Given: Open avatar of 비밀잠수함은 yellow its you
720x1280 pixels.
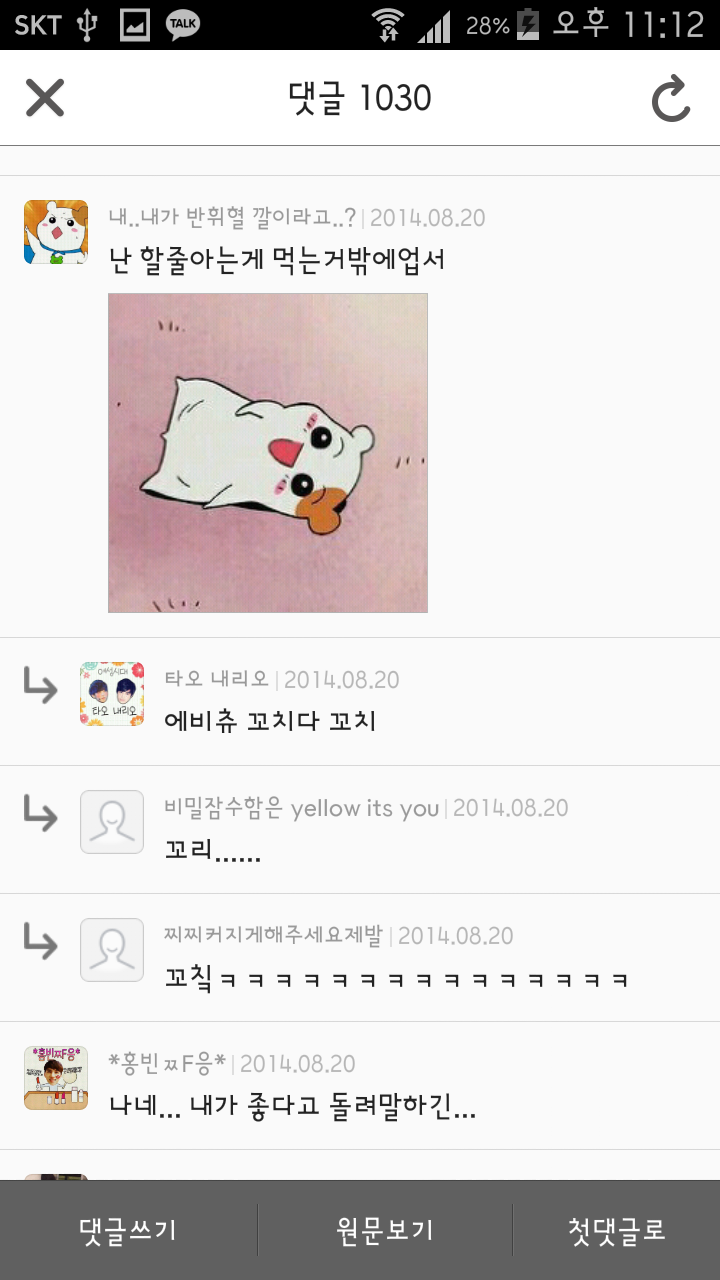Looking at the screenshot, I should click(112, 821).
